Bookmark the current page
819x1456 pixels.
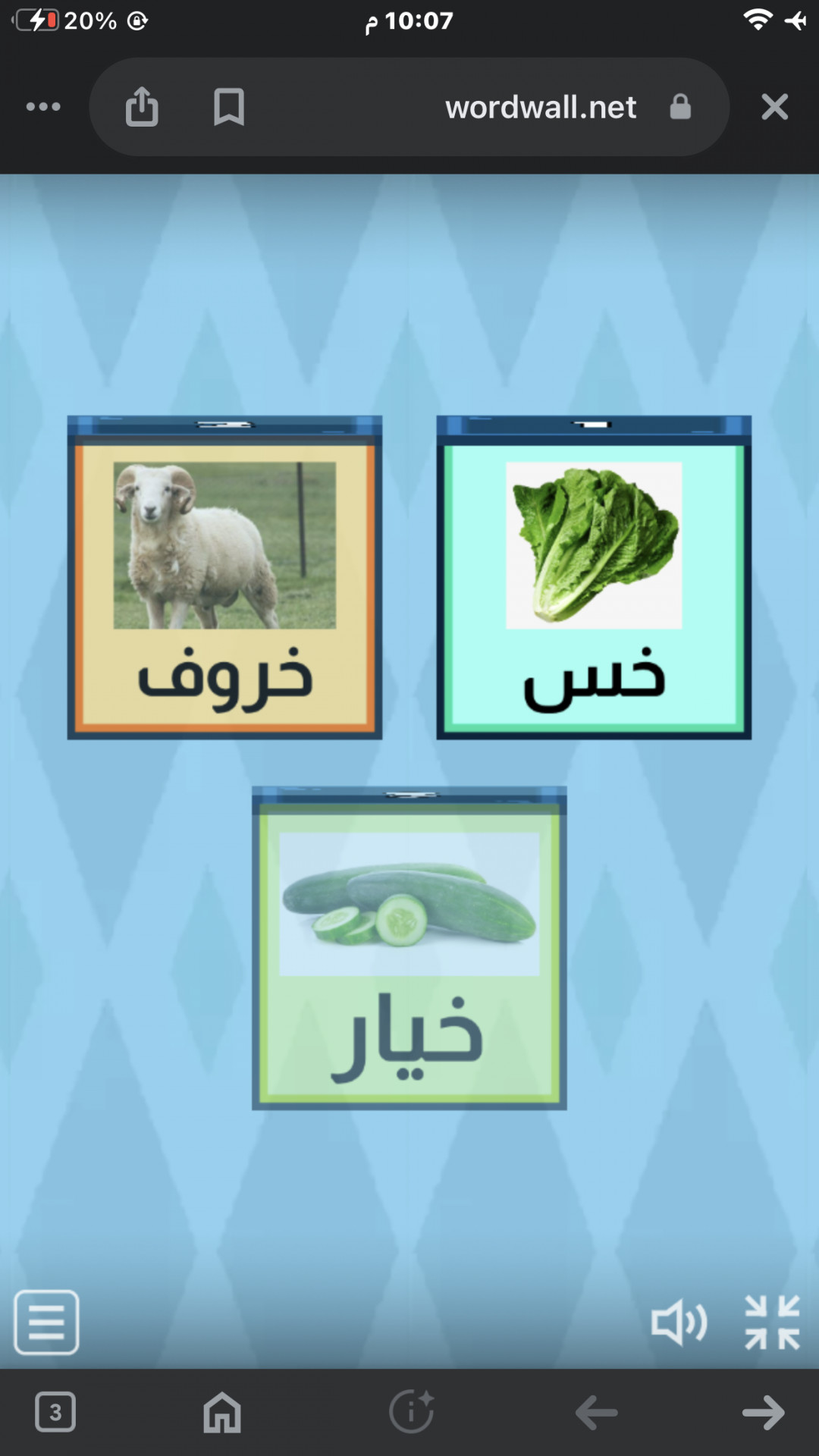[x=228, y=107]
